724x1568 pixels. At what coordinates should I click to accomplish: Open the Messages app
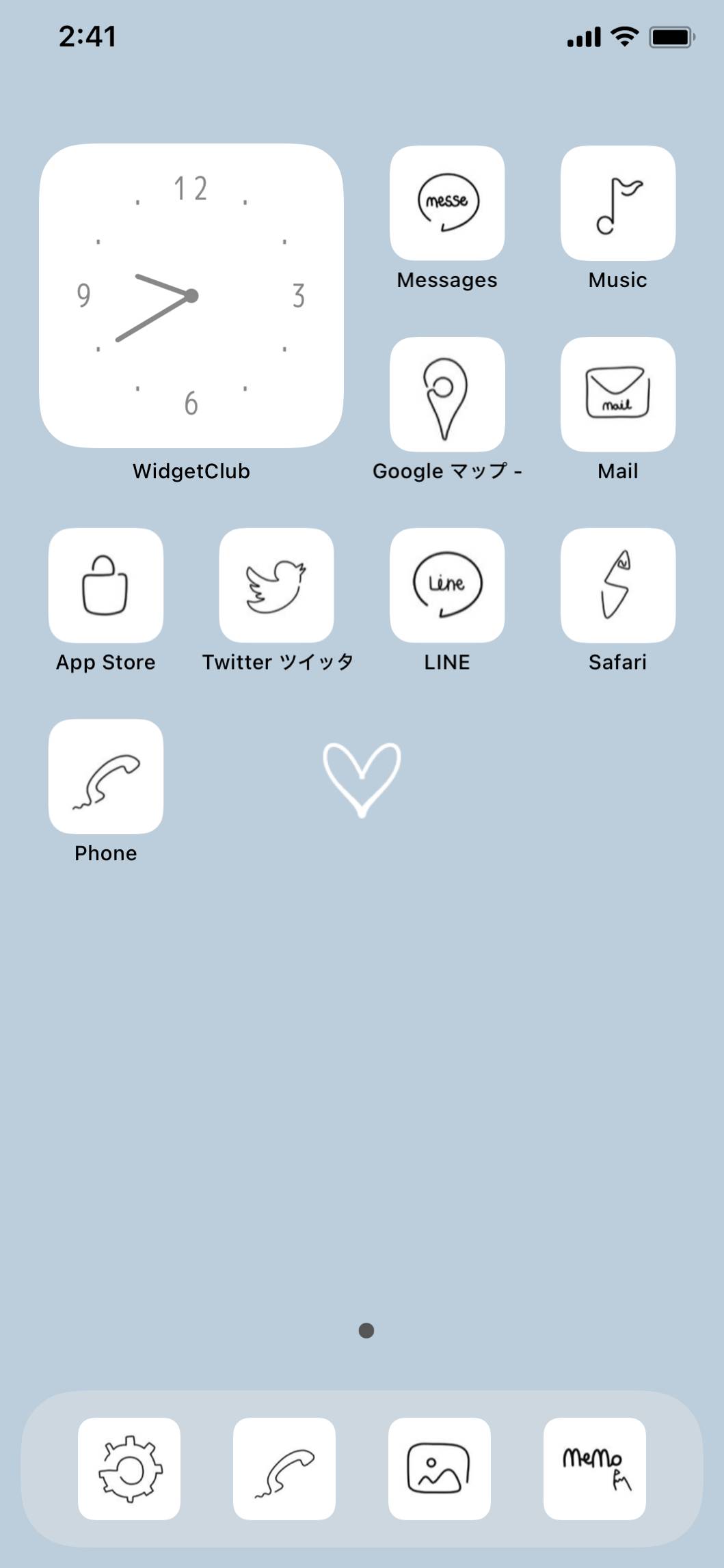click(x=447, y=203)
